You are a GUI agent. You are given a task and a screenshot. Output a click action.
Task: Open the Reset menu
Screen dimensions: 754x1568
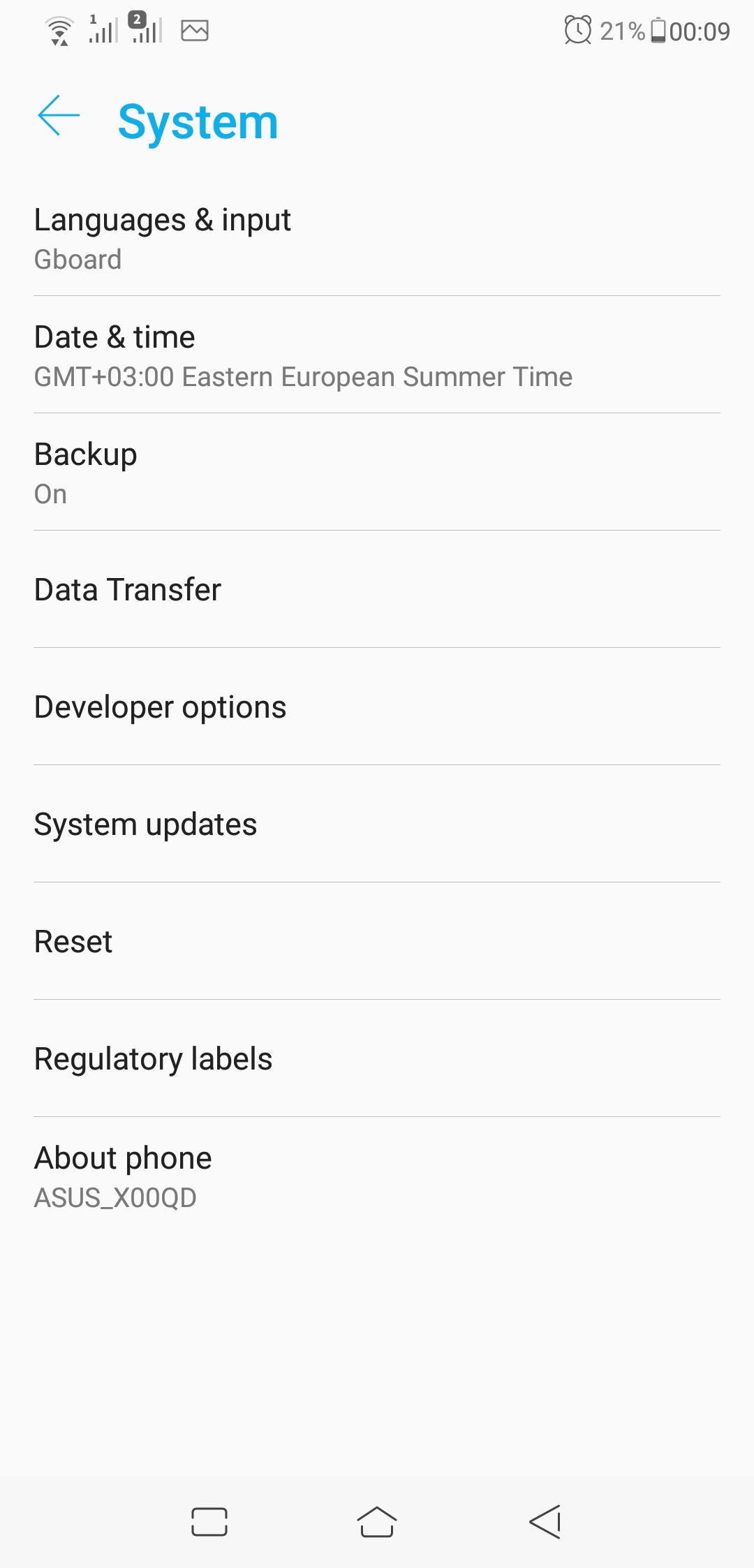point(377,941)
